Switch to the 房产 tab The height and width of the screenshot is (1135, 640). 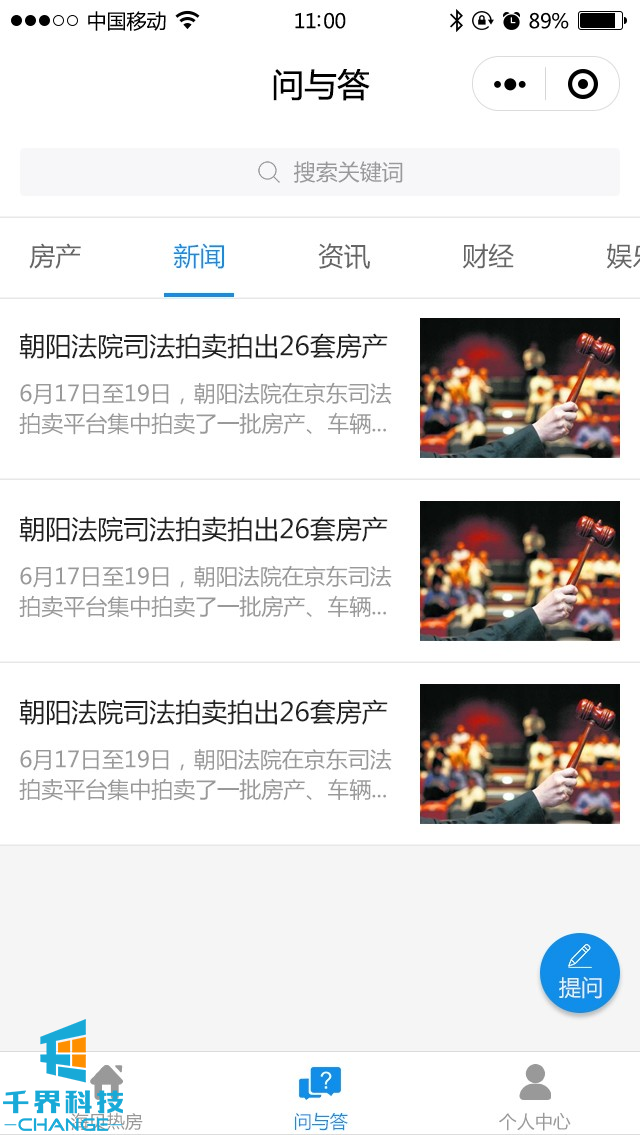[x=55, y=257]
